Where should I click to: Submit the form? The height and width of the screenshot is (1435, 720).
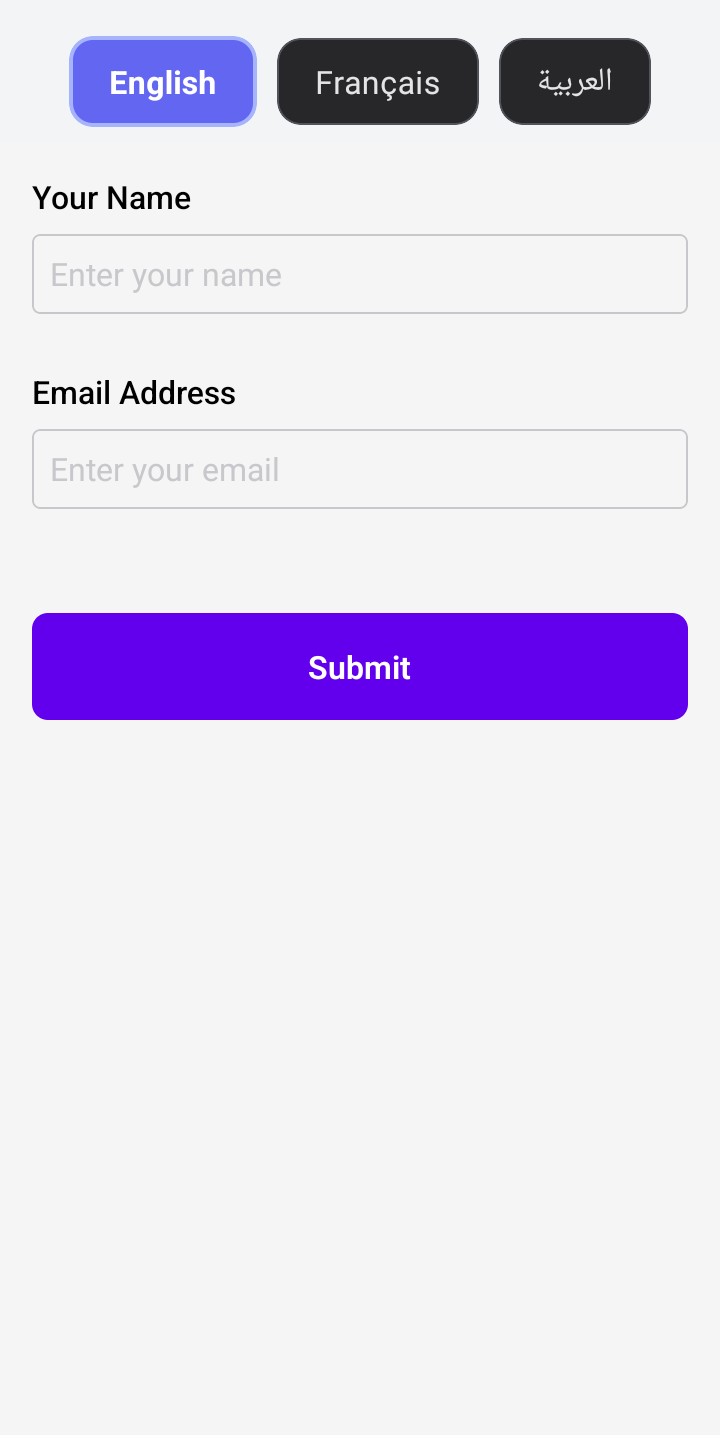click(360, 666)
